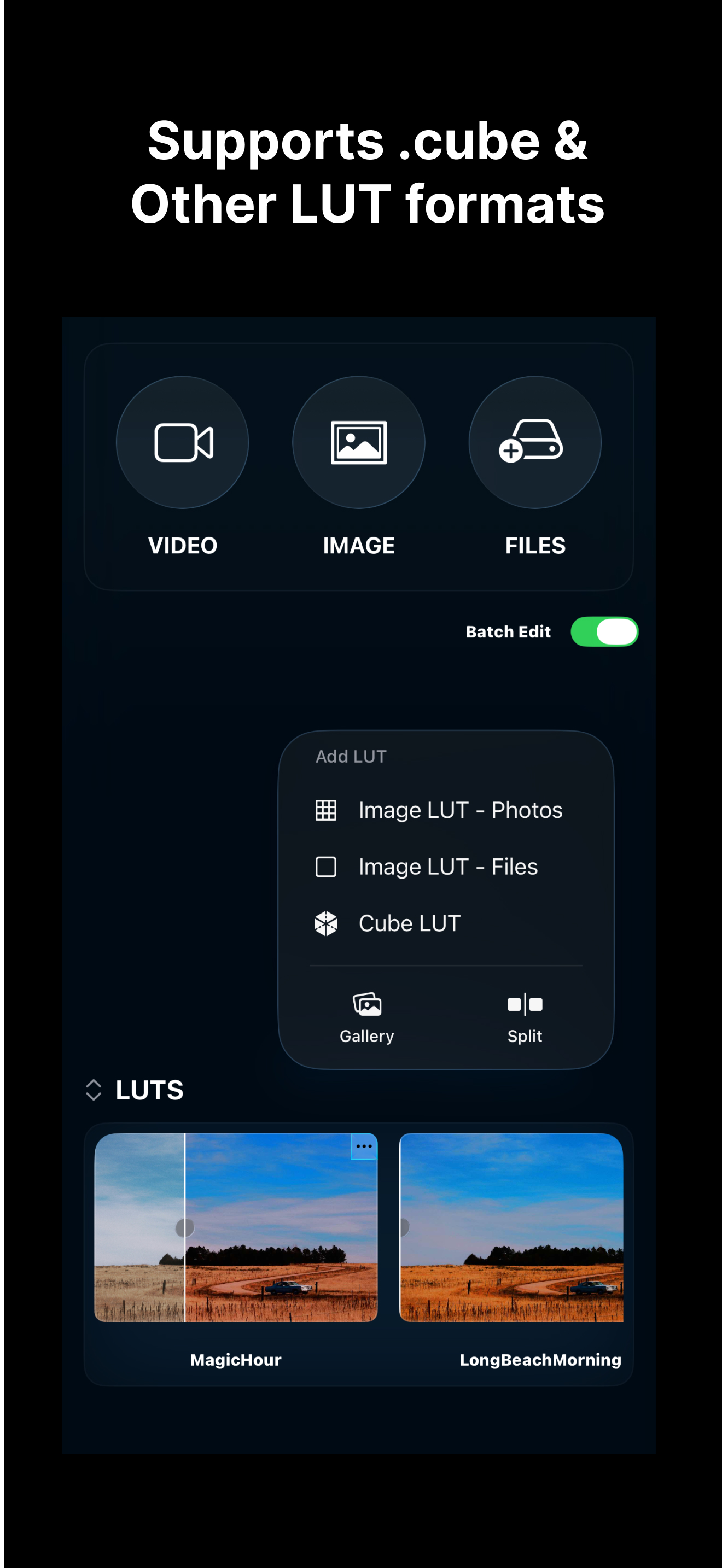Click the square icon beside Image LUT - Files
The width and height of the screenshot is (722, 1568).
pos(327,866)
